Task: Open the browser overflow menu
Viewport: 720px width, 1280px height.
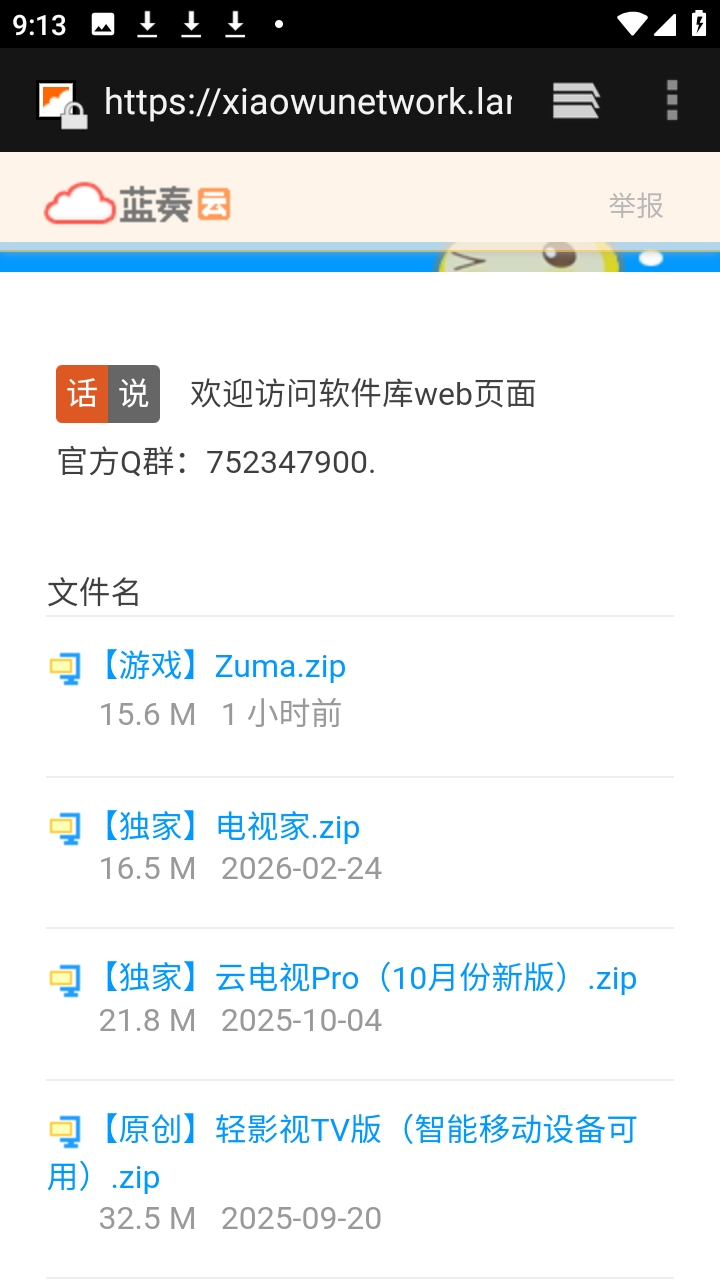Action: tap(670, 100)
